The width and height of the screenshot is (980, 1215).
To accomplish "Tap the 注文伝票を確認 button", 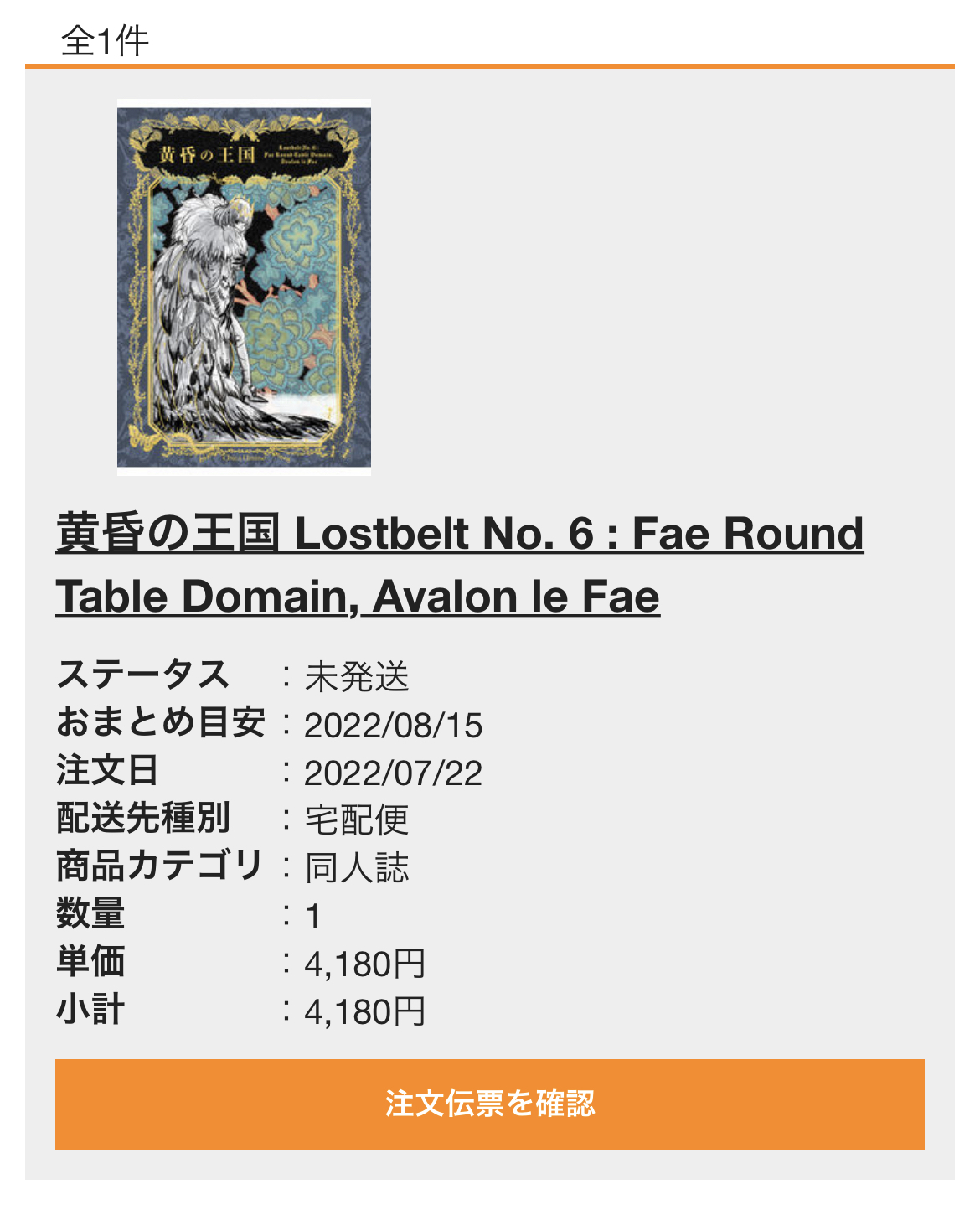I will pyautogui.click(x=489, y=1104).
